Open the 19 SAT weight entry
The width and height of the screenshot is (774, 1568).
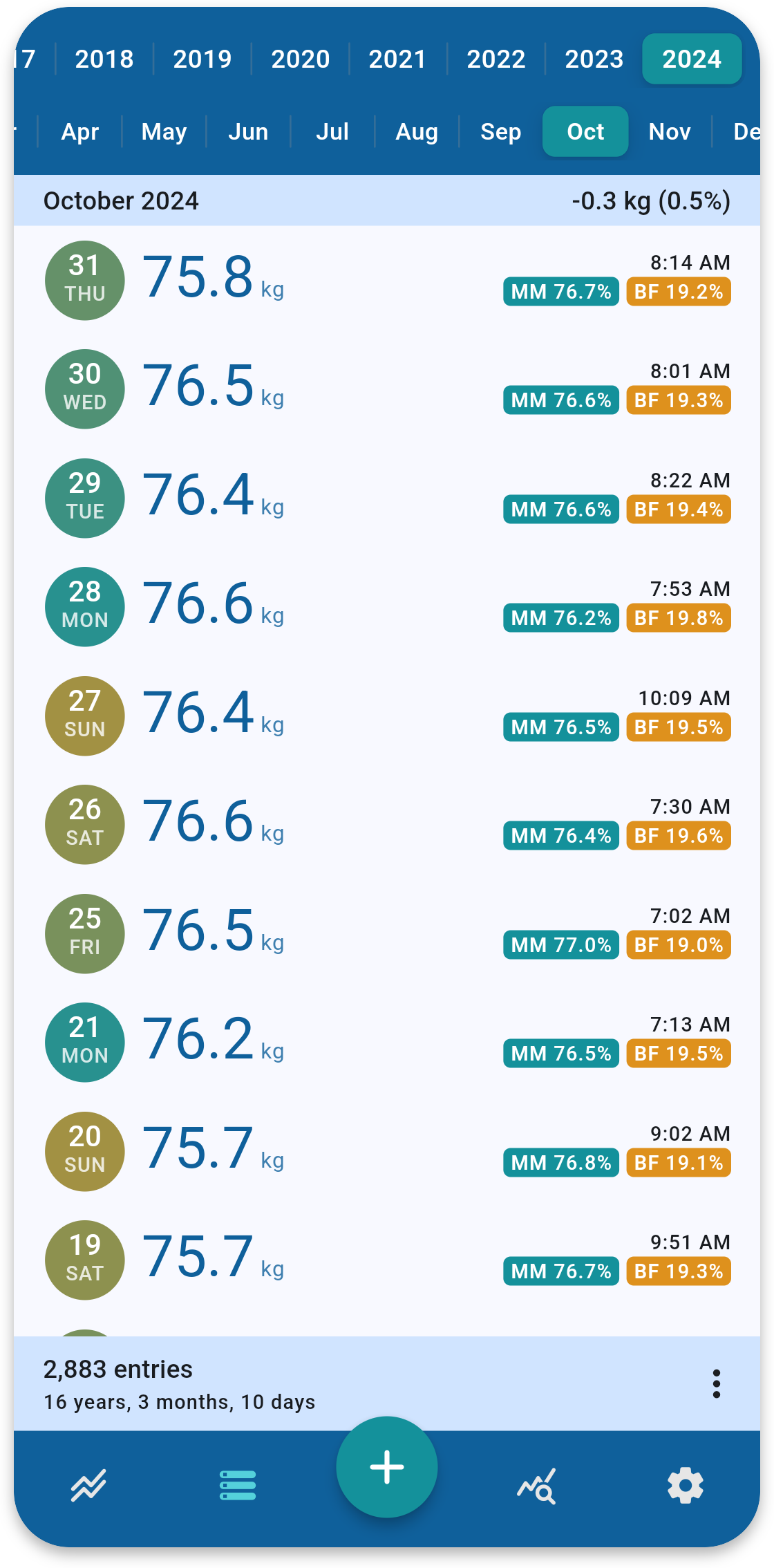coord(387,1260)
